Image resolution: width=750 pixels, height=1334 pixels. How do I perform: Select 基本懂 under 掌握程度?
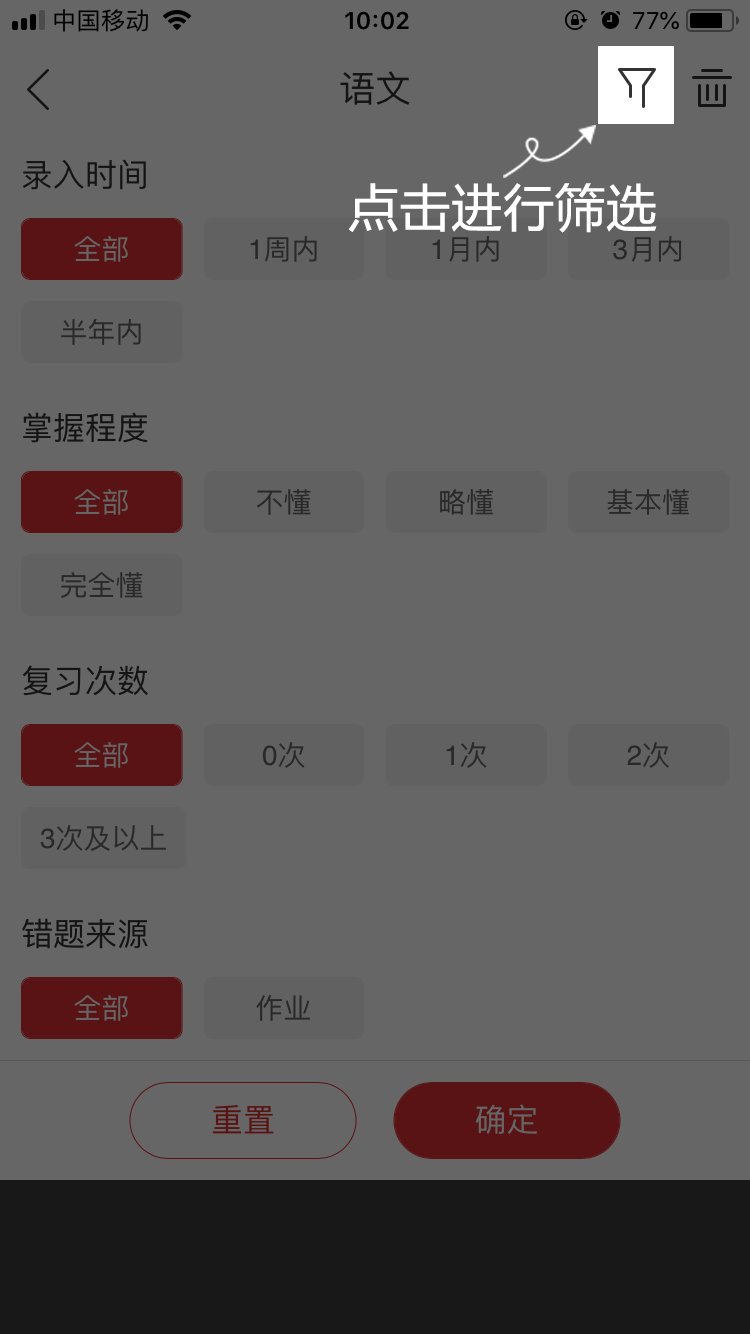pos(648,502)
